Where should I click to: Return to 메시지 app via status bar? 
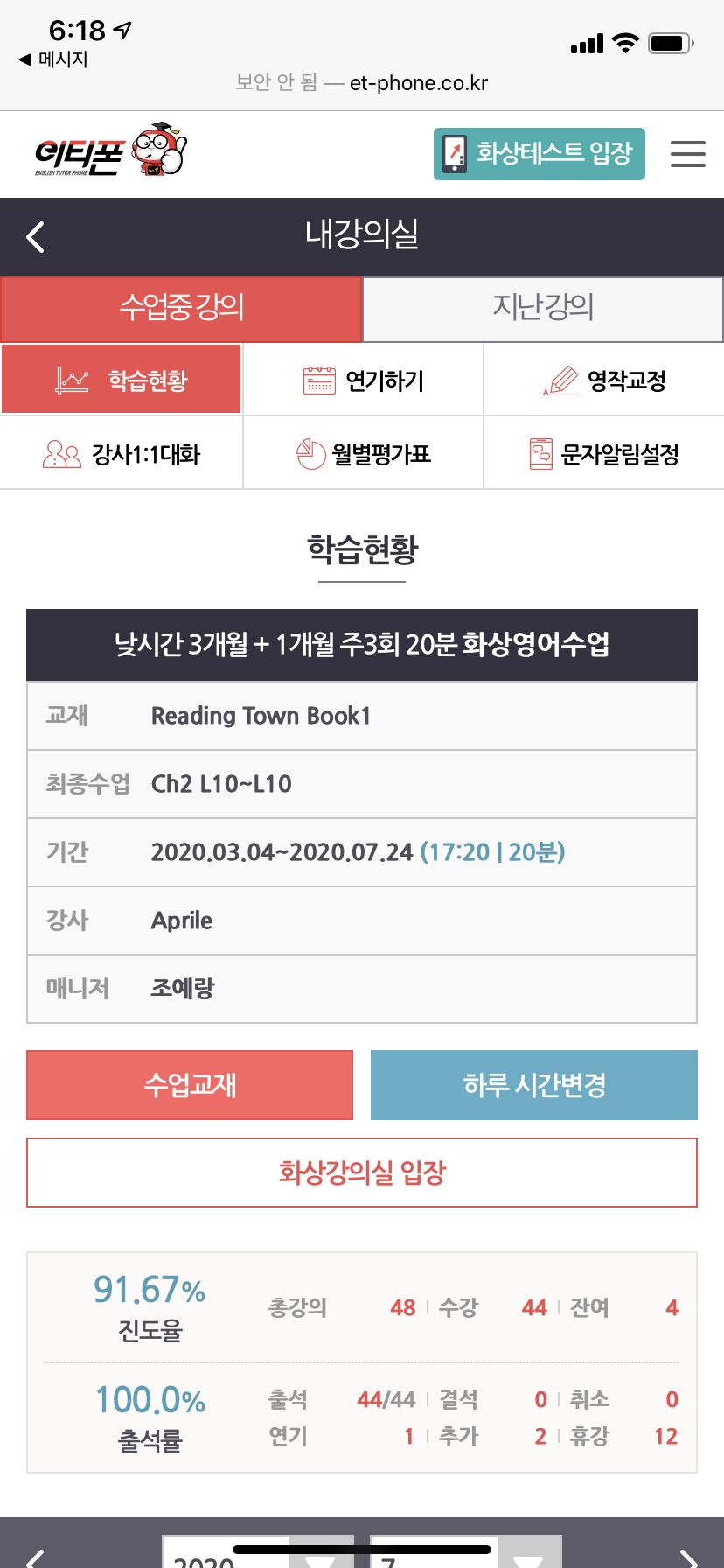52,59
